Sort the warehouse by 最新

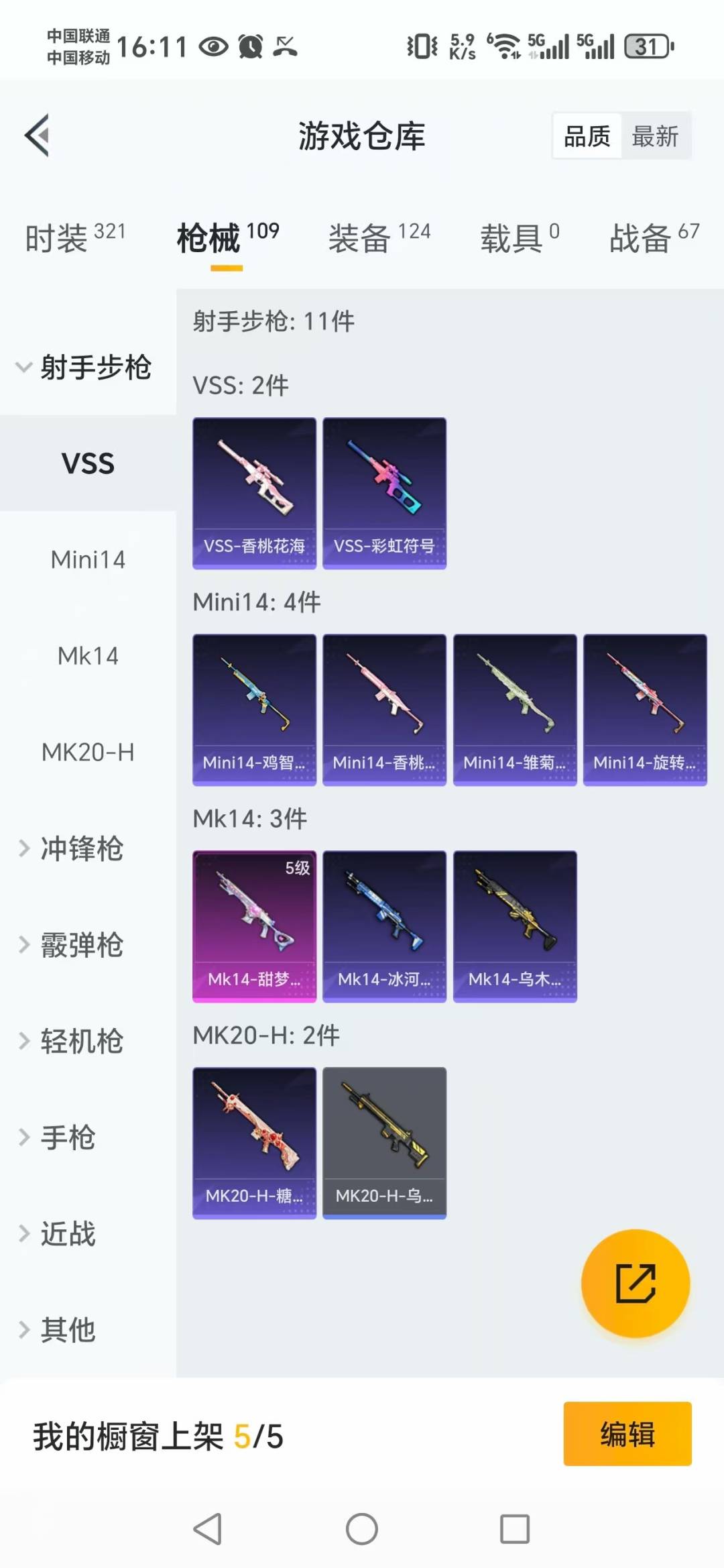point(655,136)
